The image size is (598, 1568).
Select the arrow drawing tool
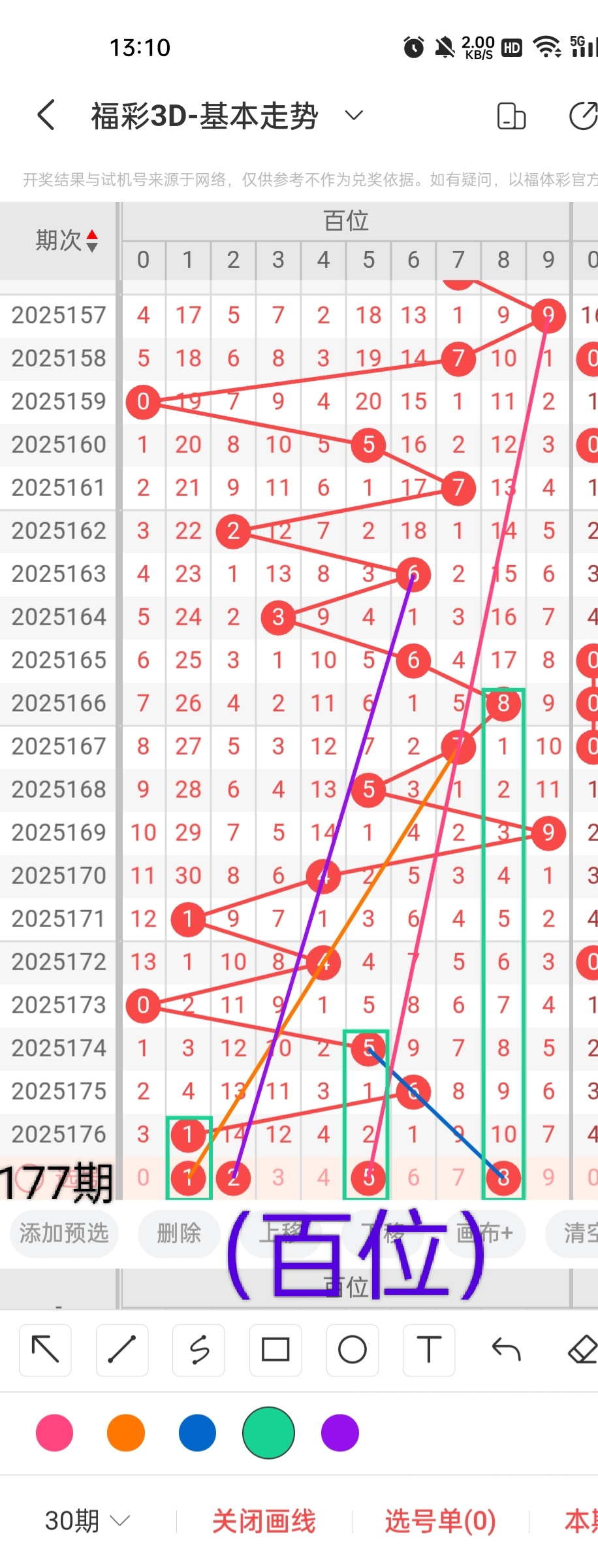point(45,1349)
